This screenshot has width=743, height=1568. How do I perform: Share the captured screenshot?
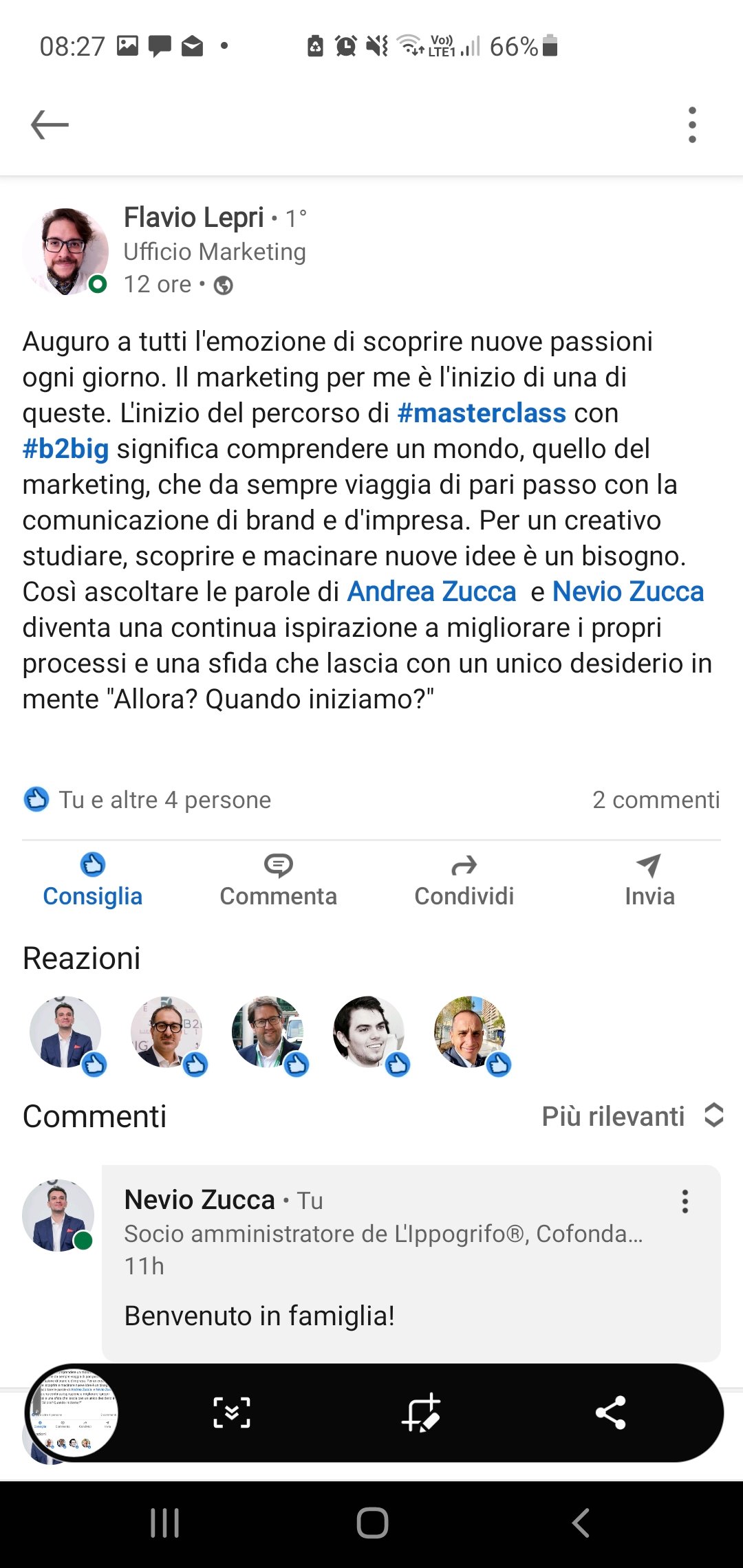610,1413
